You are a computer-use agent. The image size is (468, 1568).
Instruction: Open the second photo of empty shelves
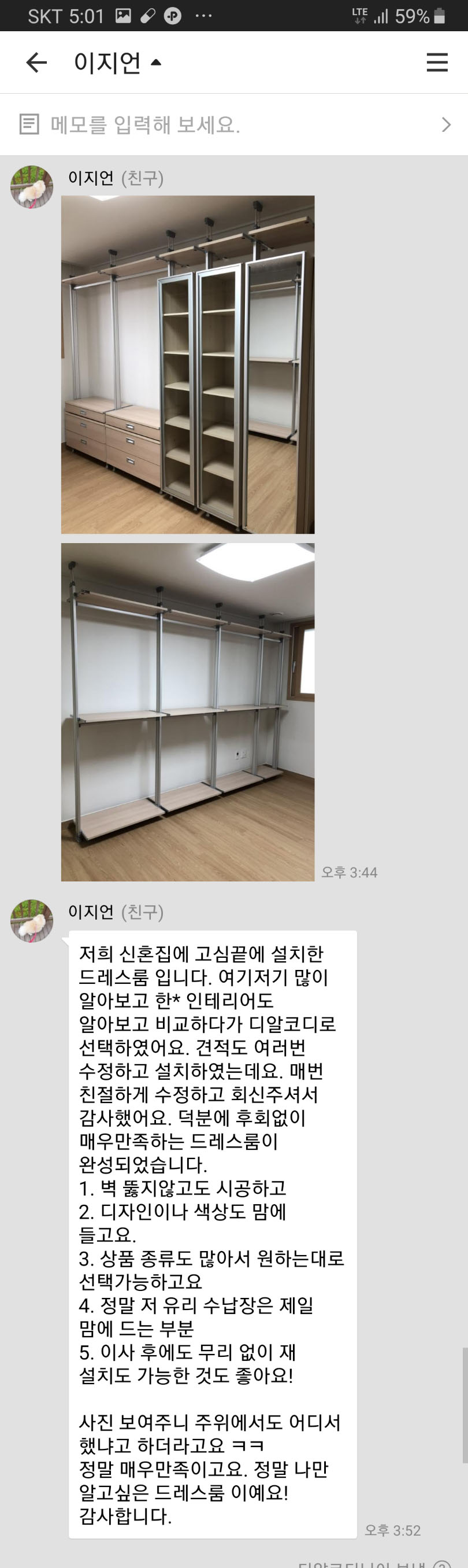click(188, 711)
